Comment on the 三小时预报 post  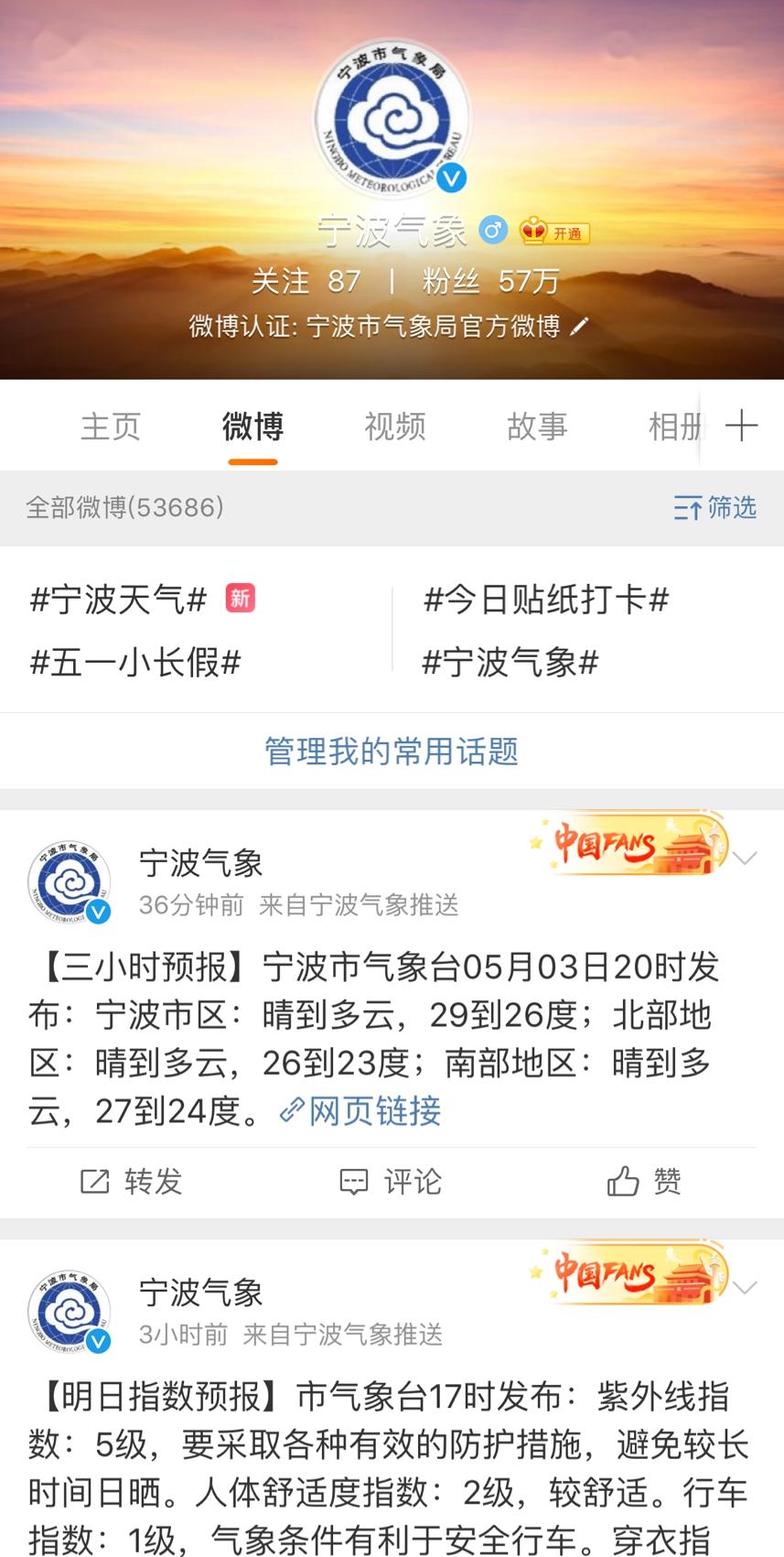(391, 1182)
